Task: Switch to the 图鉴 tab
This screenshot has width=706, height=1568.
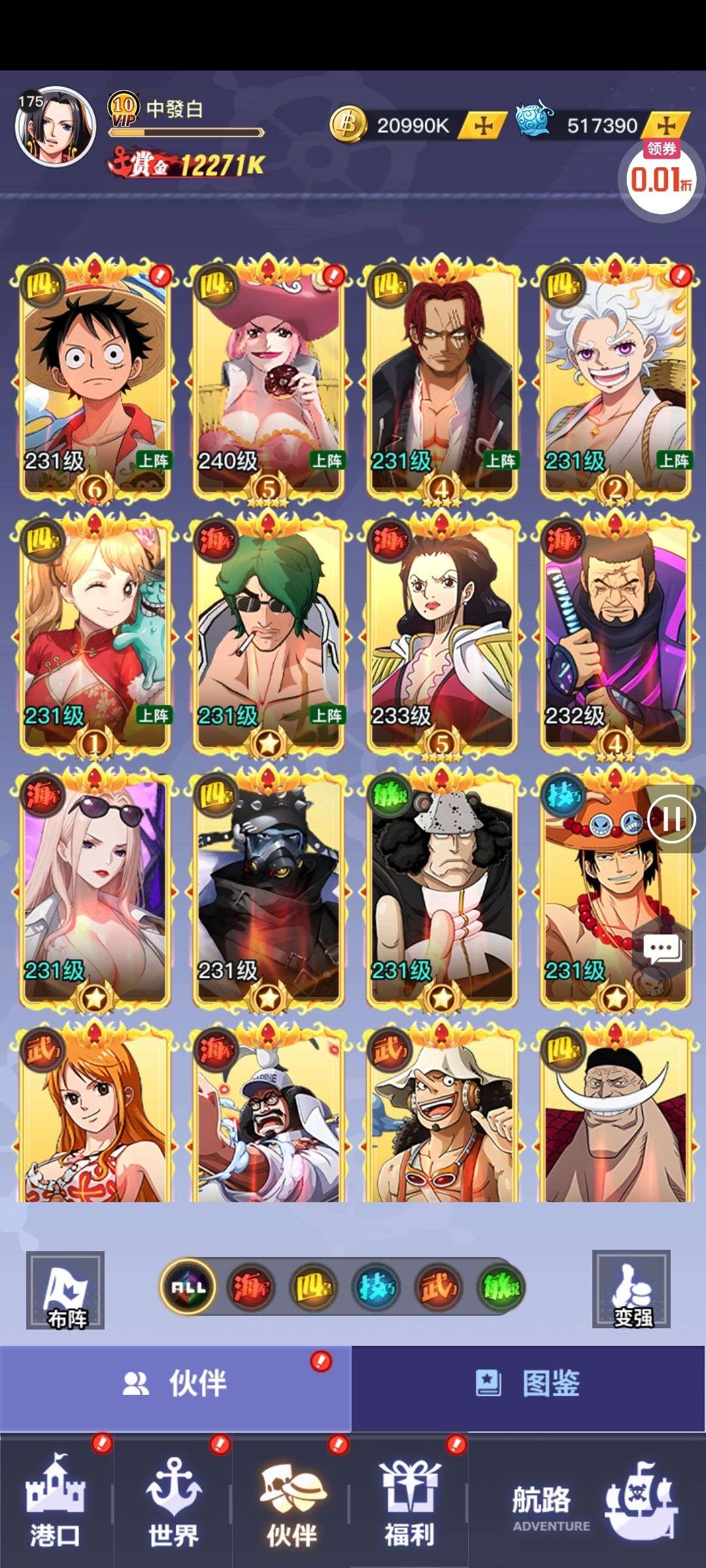Action: (529, 1383)
